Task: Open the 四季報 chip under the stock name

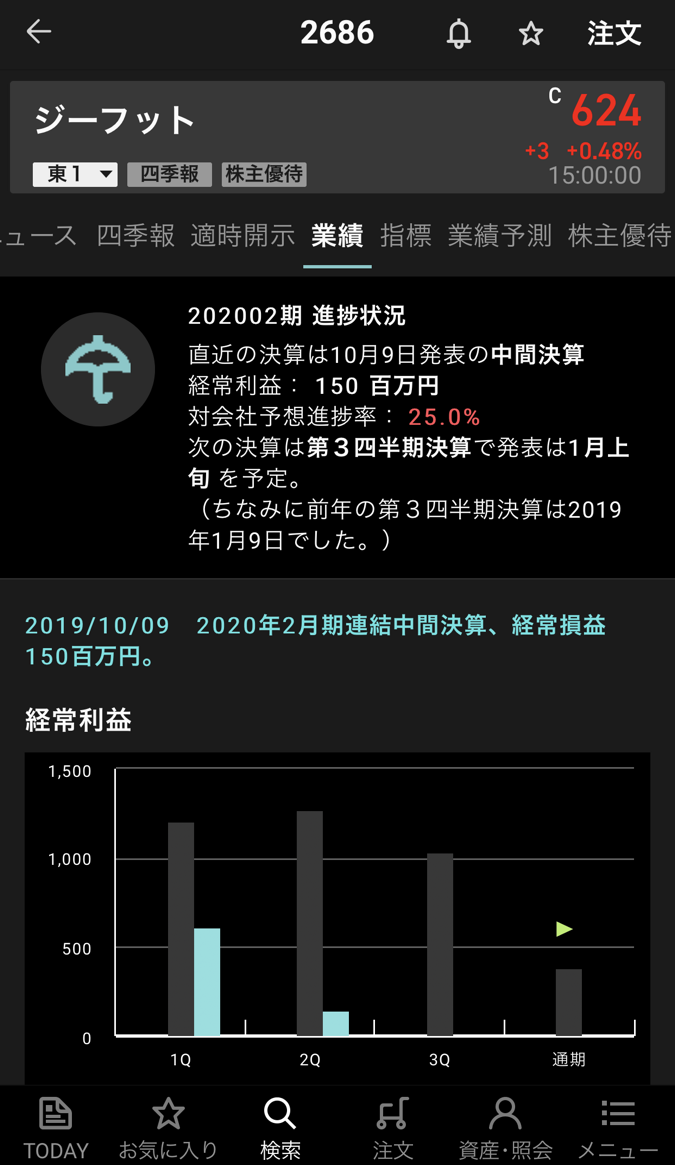Action: pyautogui.click(x=169, y=174)
